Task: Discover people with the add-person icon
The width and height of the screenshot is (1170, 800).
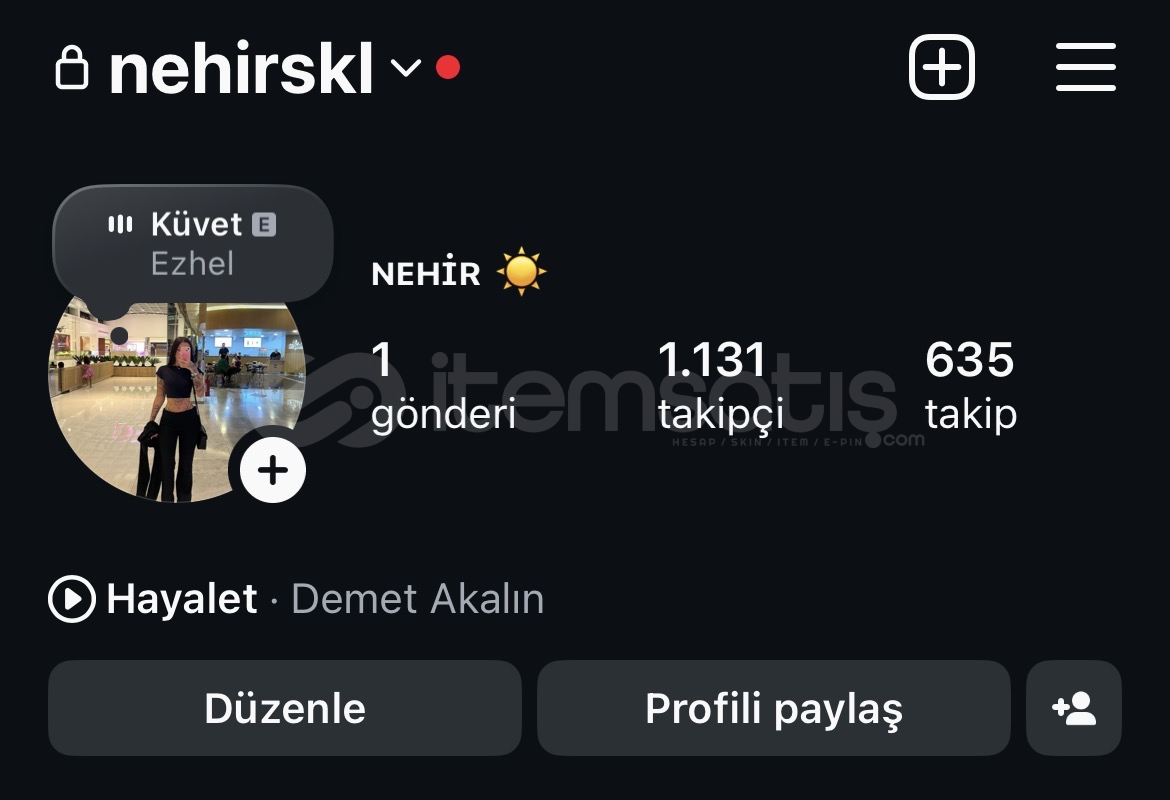Action: (1074, 708)
